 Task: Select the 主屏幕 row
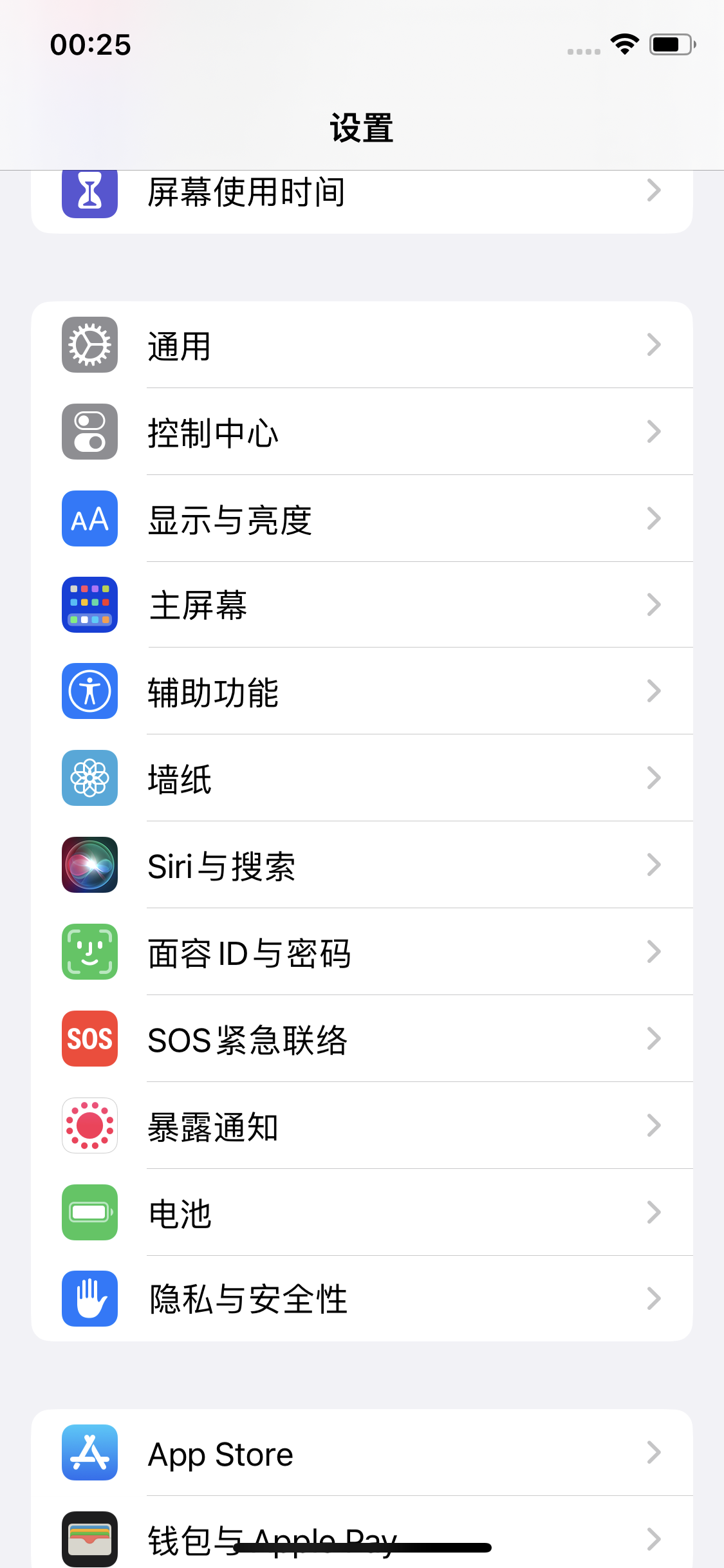point(360,605)
